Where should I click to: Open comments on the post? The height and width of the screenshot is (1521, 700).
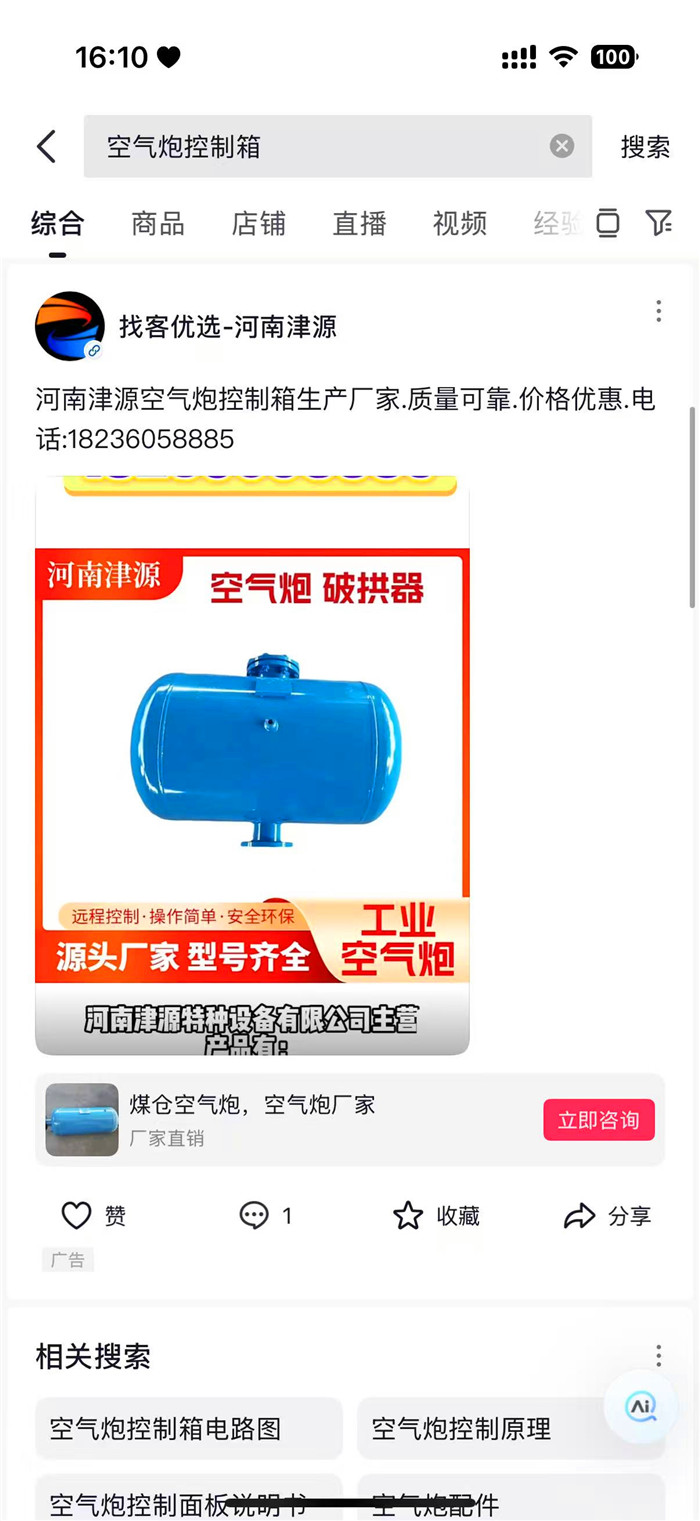click(x=266, y=1216)
